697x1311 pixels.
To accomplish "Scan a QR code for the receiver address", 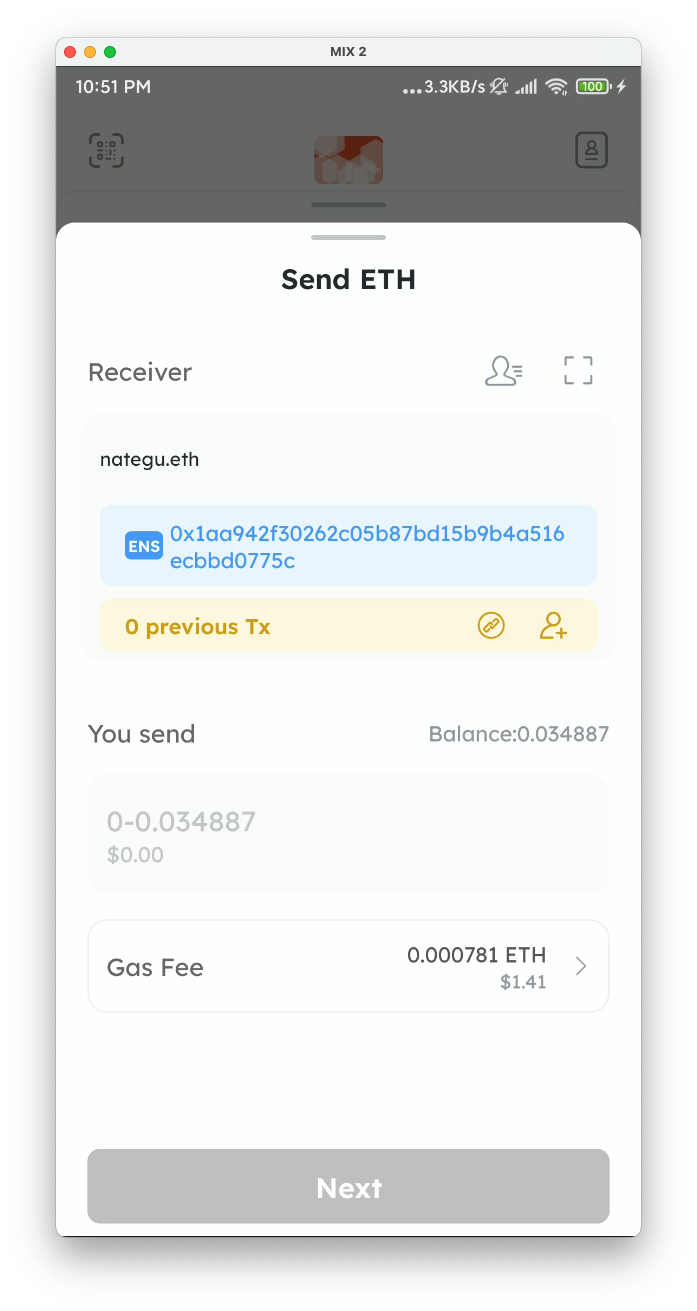I will (x=578, y=371).
